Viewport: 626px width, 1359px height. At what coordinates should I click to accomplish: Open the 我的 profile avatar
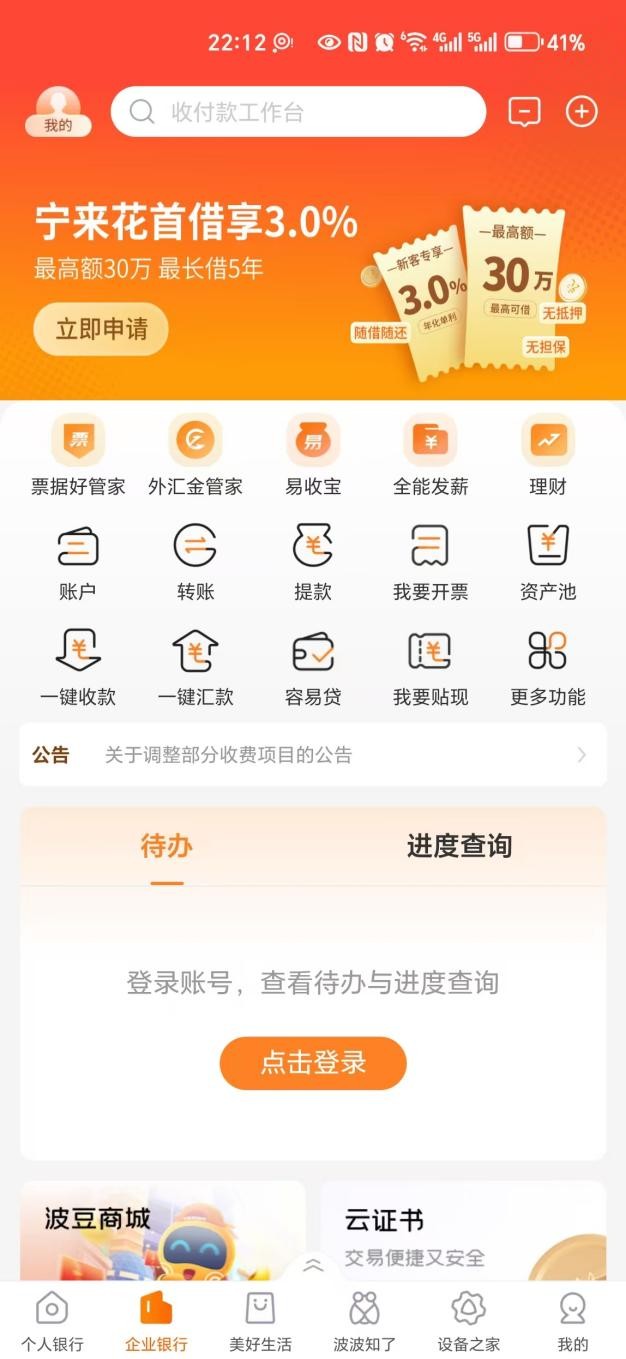pos(58,111)
